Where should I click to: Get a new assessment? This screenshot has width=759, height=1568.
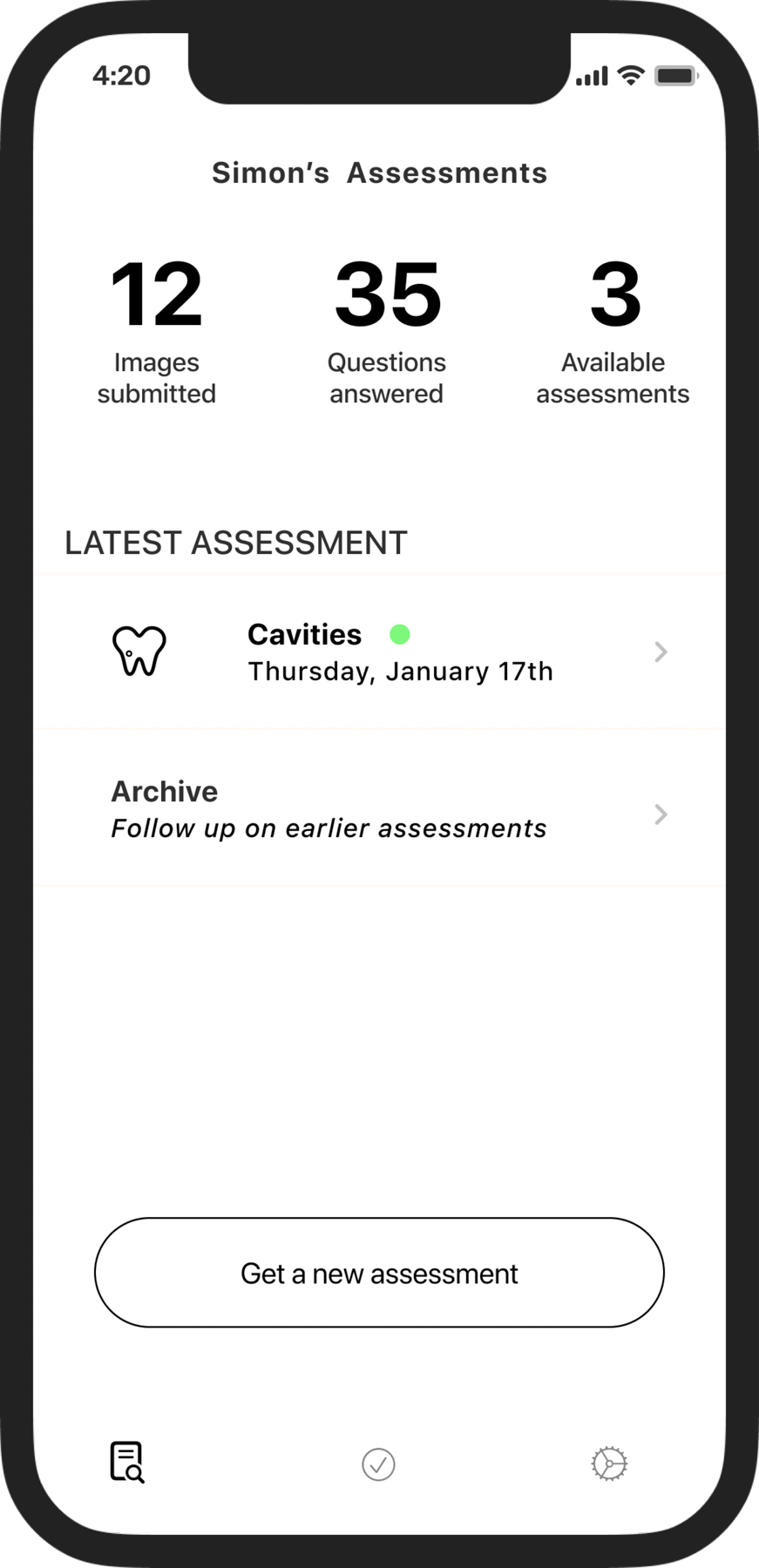coord(379,1273)
